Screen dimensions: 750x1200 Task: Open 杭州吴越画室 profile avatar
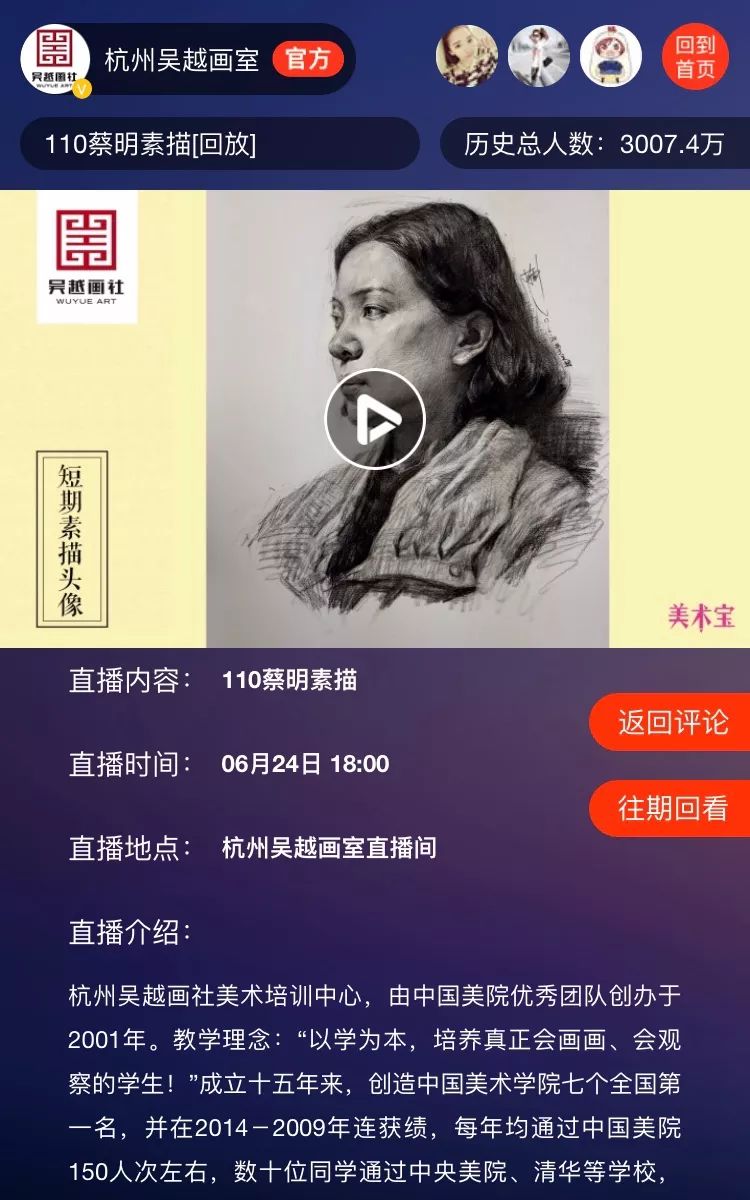pyautogui.click(x=56, y=59)
